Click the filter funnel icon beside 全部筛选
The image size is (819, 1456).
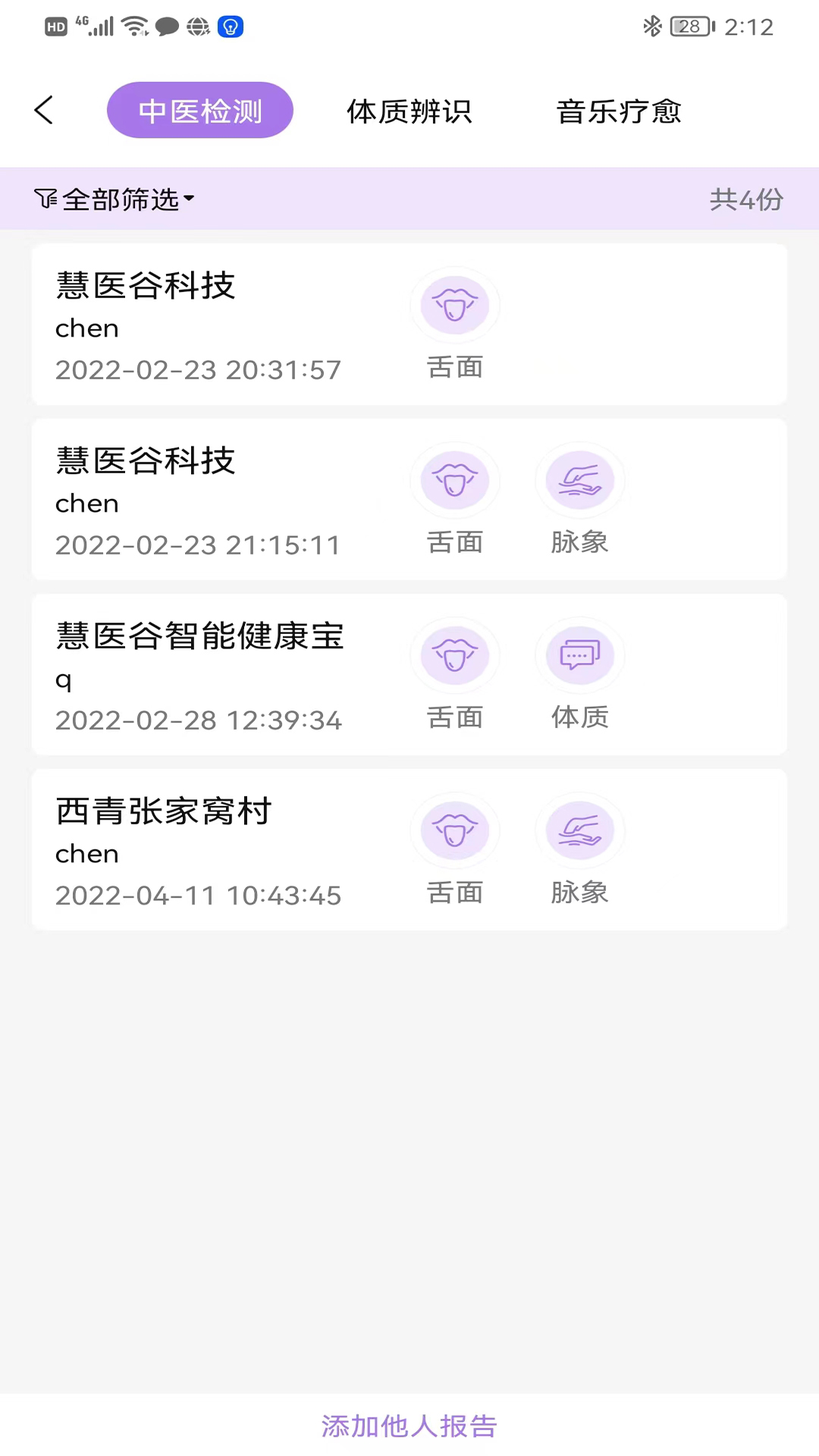coord(46,199)
